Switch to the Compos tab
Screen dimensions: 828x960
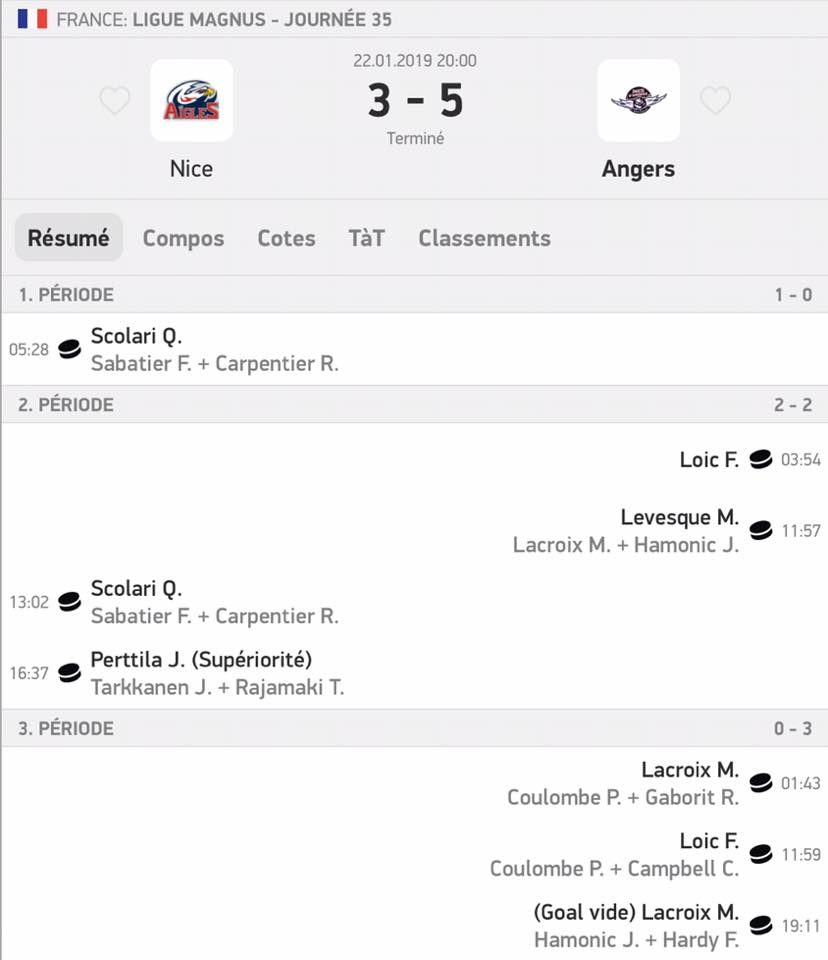(183, 238)
